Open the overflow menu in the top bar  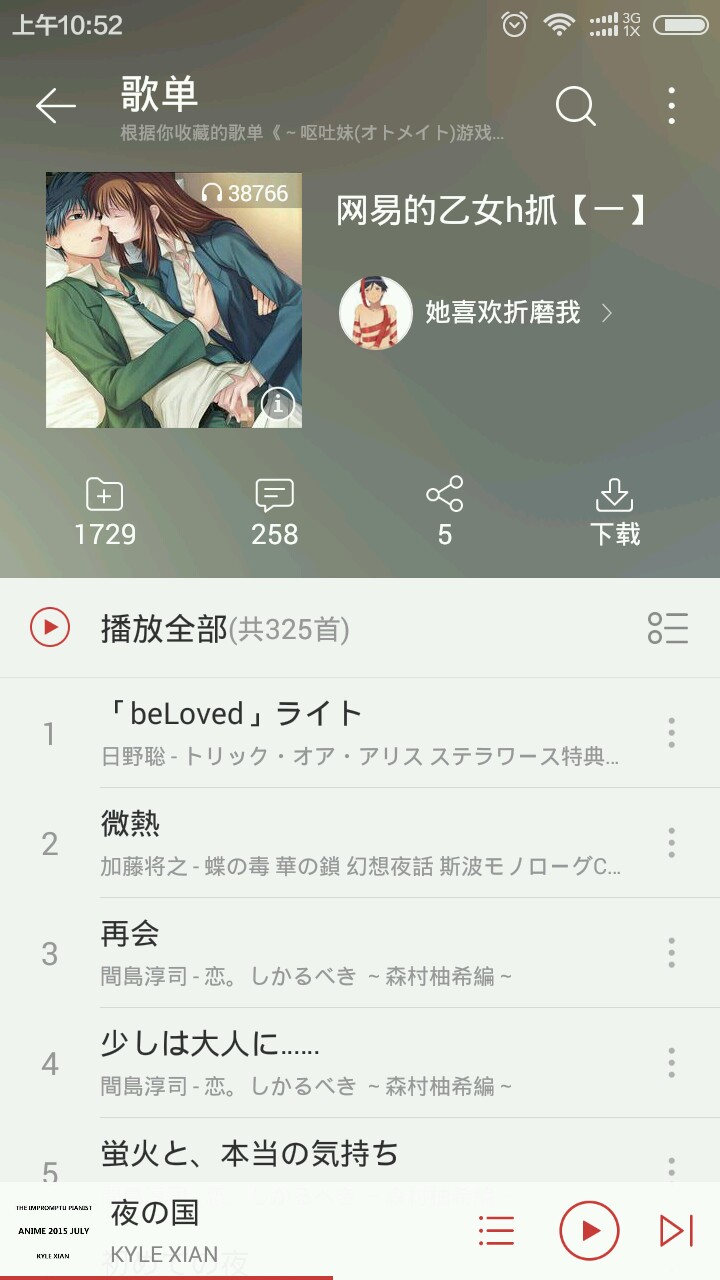[671, 105]
